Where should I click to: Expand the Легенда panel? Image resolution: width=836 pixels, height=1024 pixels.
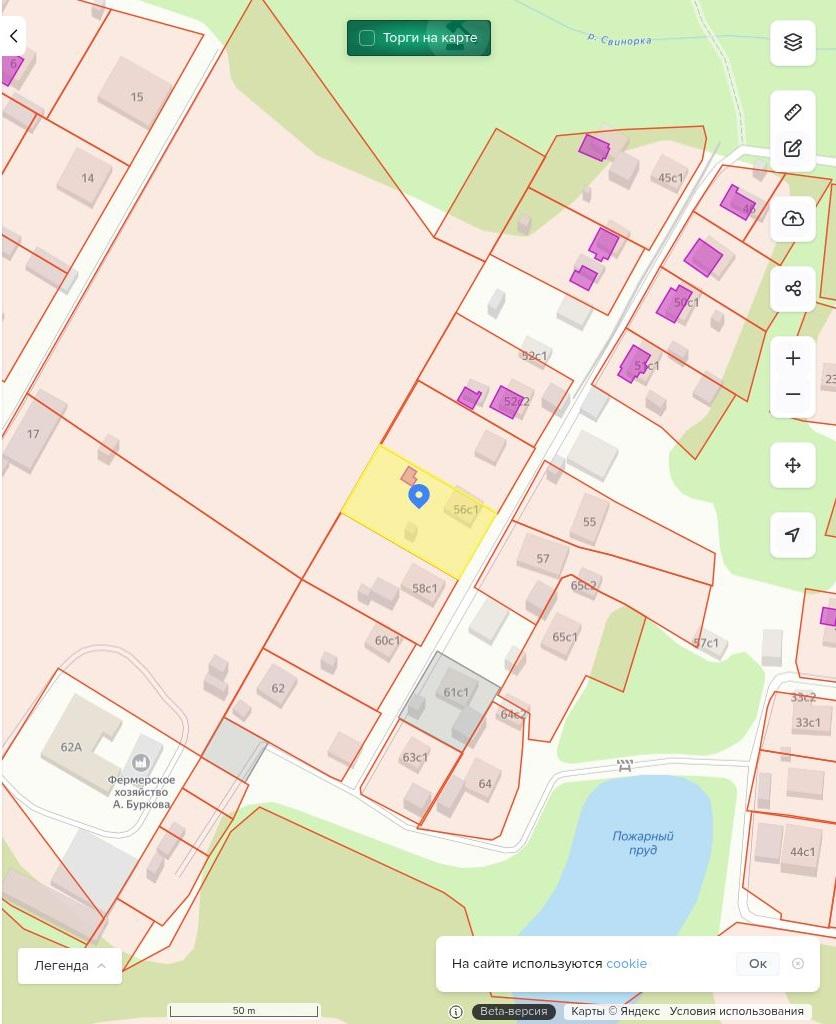[x=70, y=966]
